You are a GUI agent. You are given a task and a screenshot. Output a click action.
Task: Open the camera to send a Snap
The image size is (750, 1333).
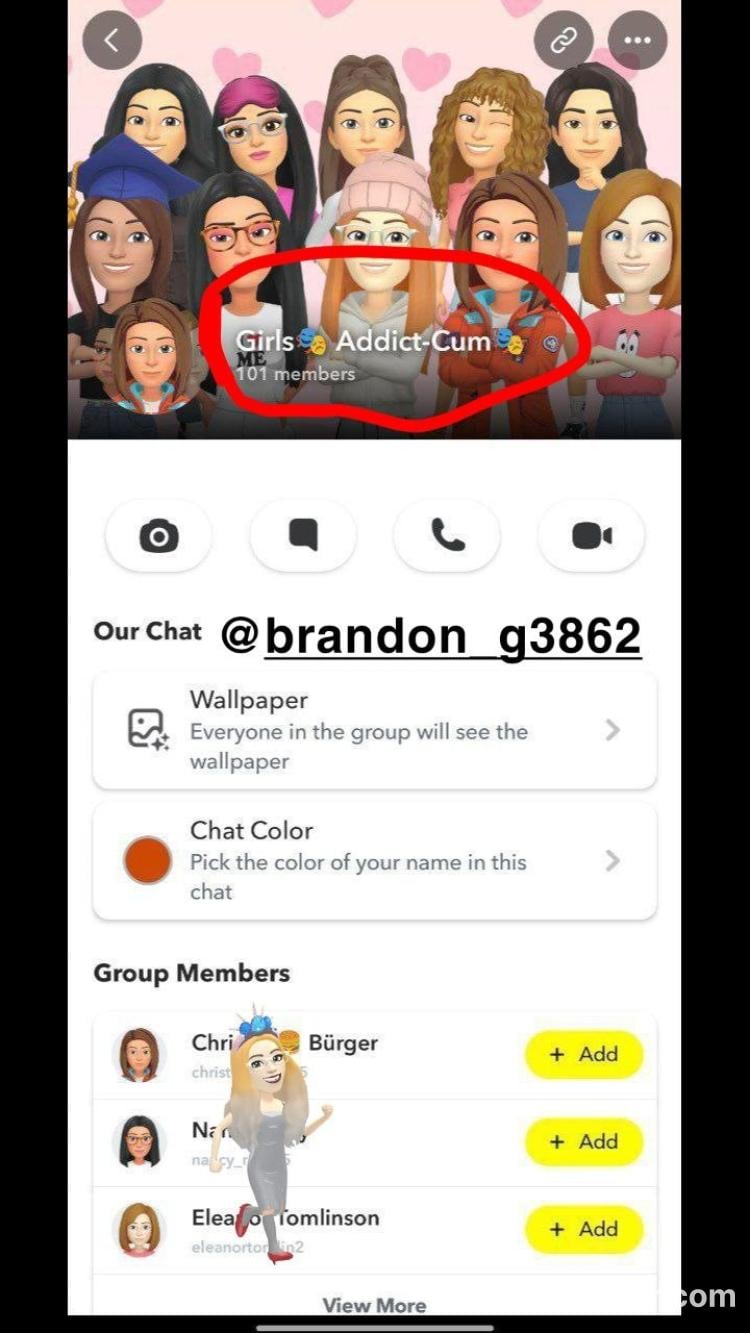158,536
